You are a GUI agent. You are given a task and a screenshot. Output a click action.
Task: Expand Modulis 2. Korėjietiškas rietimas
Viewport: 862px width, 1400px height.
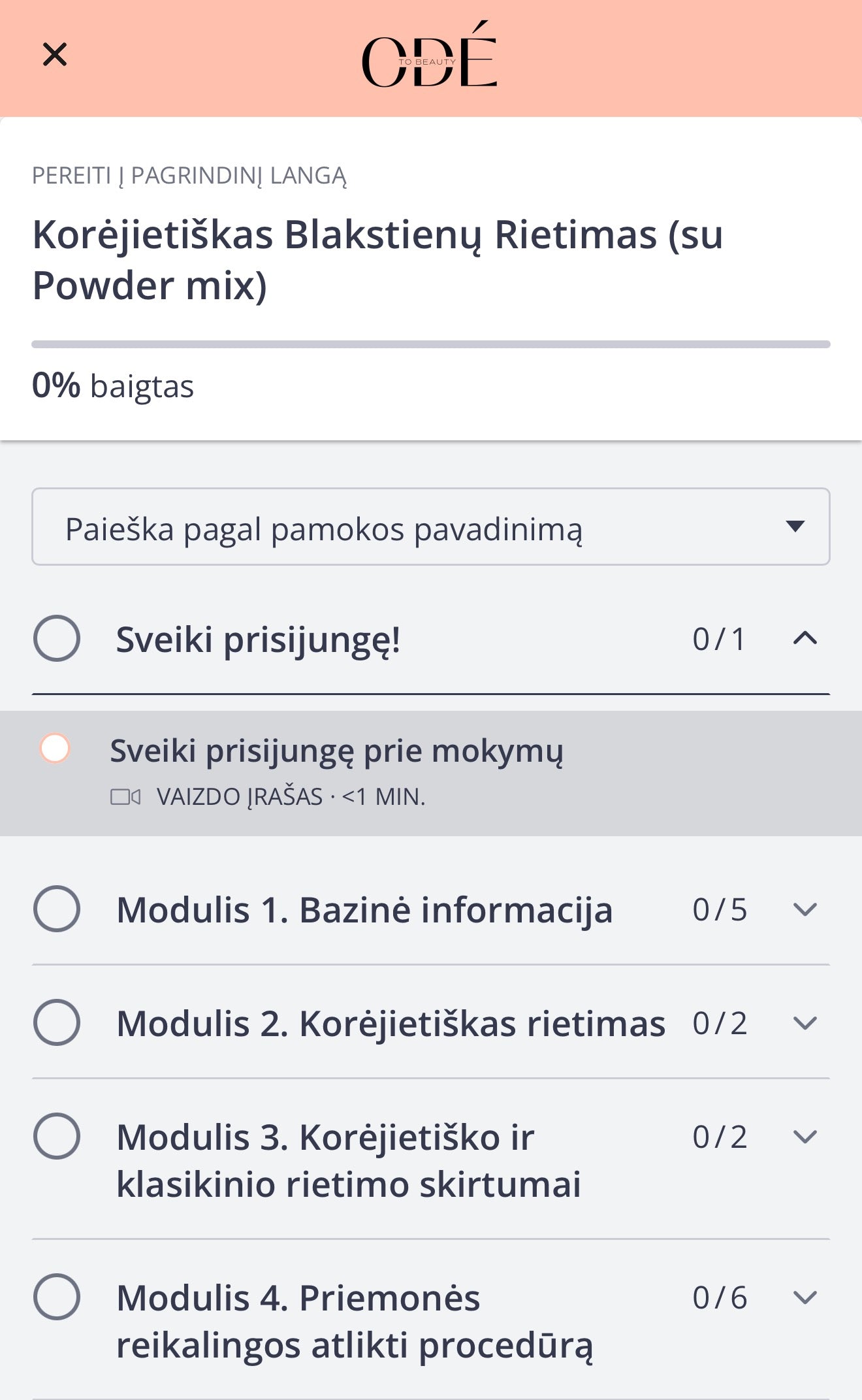tap(806, 1022)
